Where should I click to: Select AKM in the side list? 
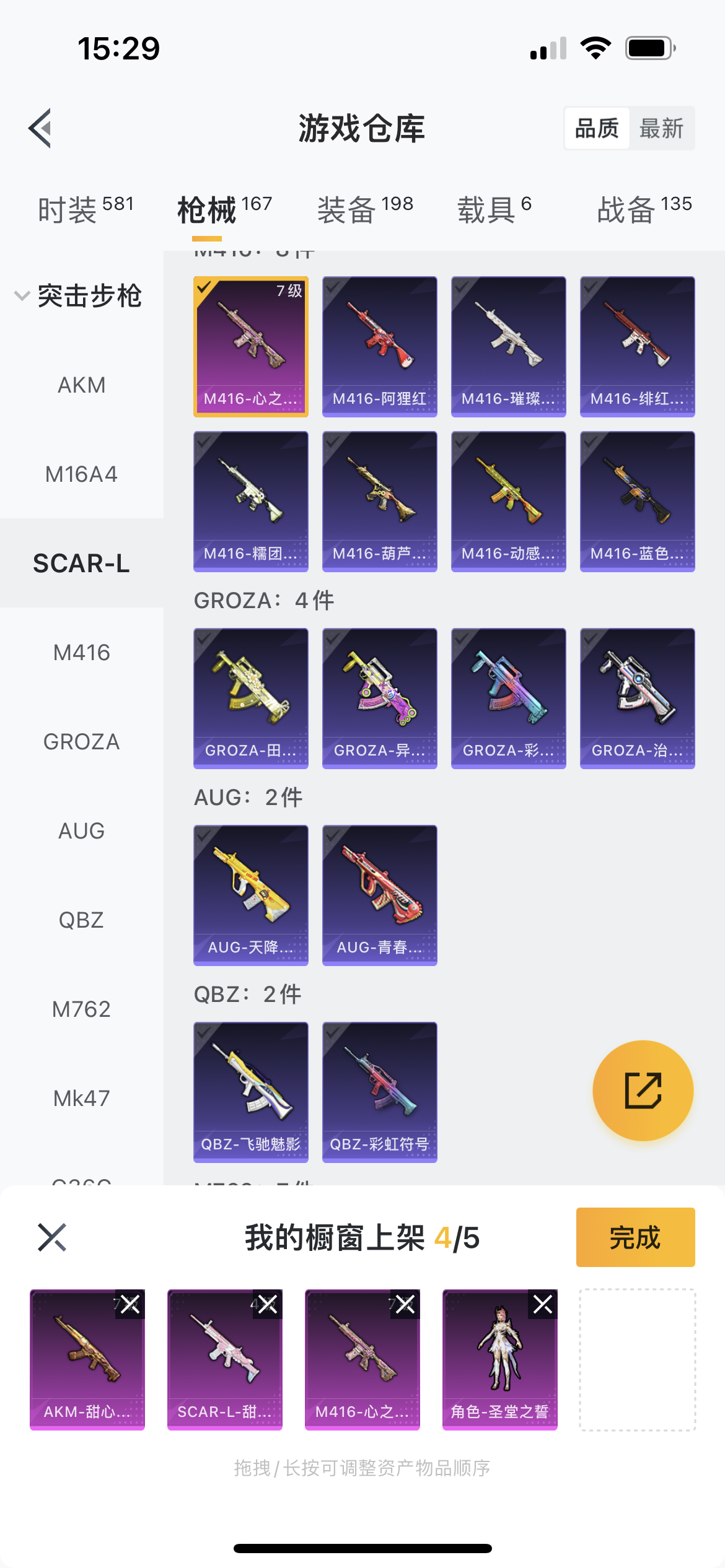tap(81, 385)
